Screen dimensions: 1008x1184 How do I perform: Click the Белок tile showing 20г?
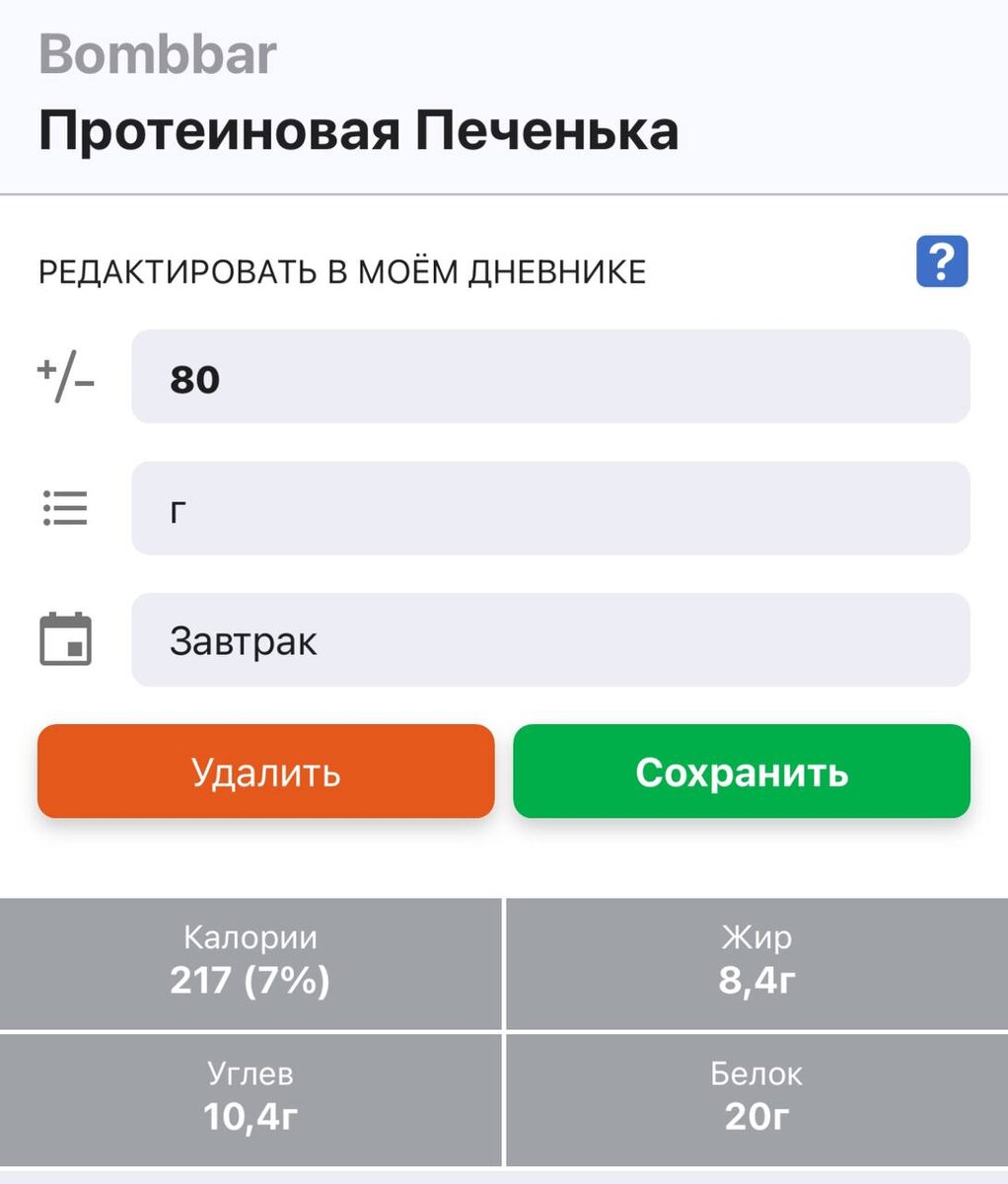756,1096
